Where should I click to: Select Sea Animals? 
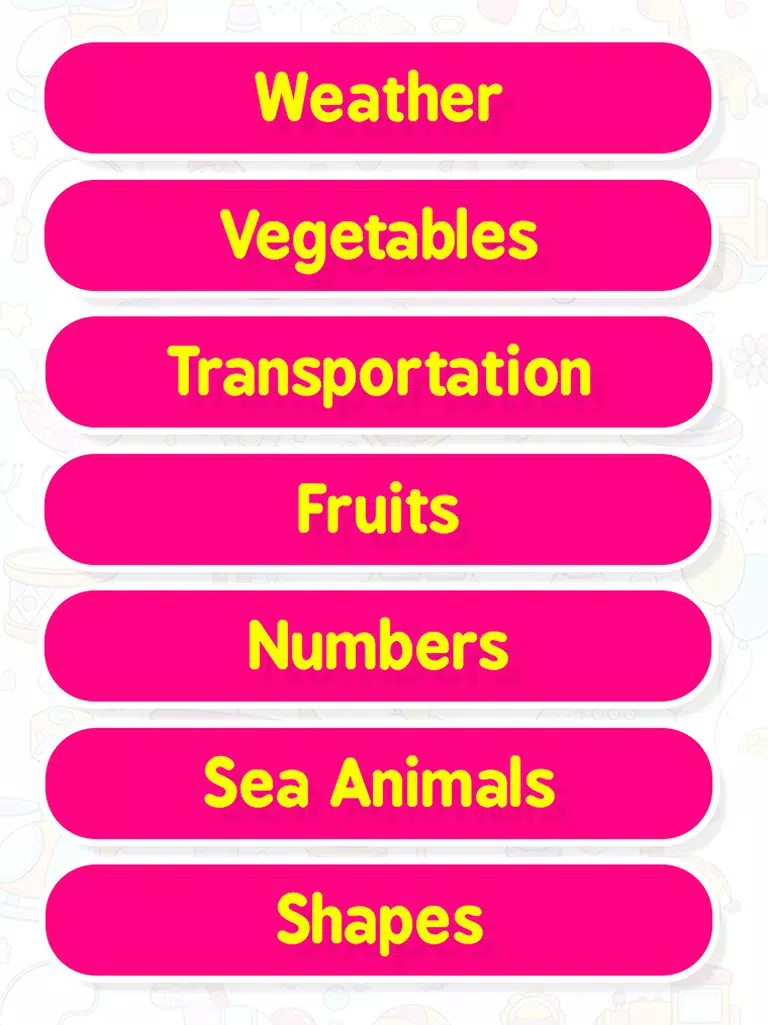(x=378, y=783)
